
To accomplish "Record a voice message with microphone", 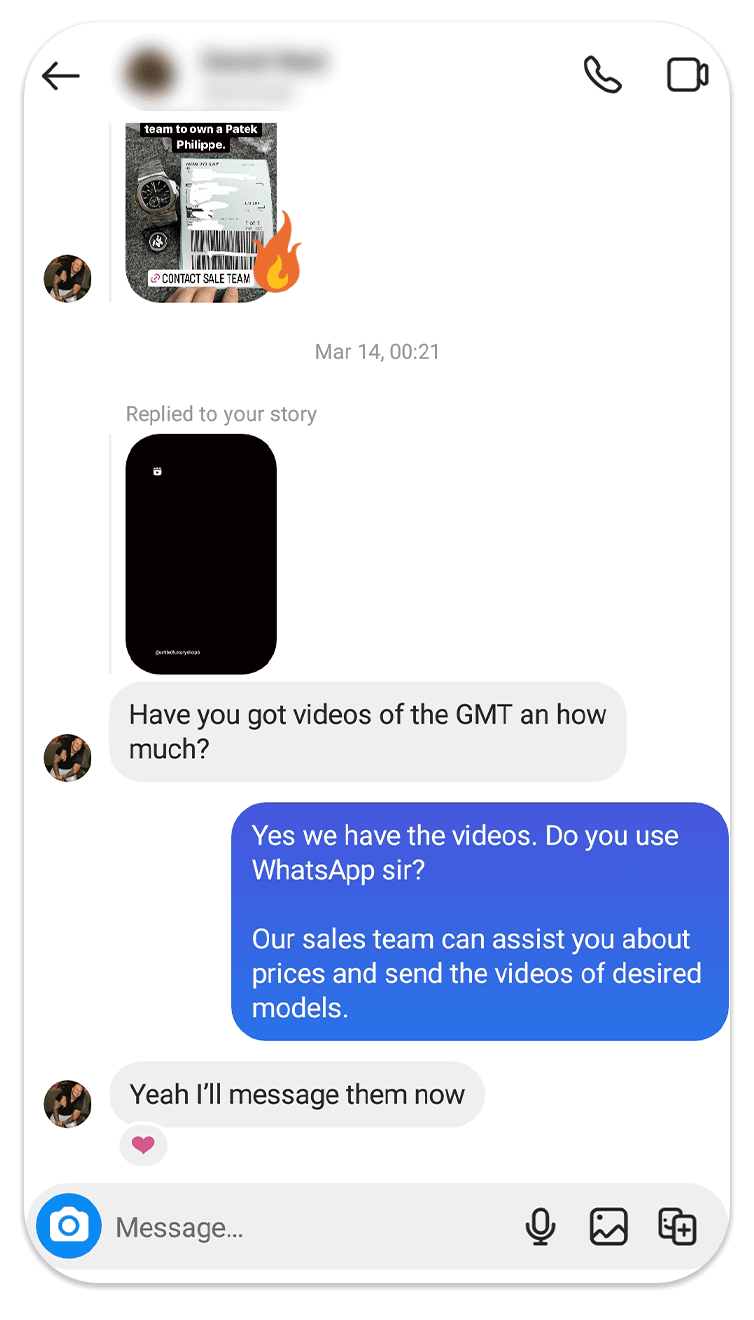I will pos(540,1226).
